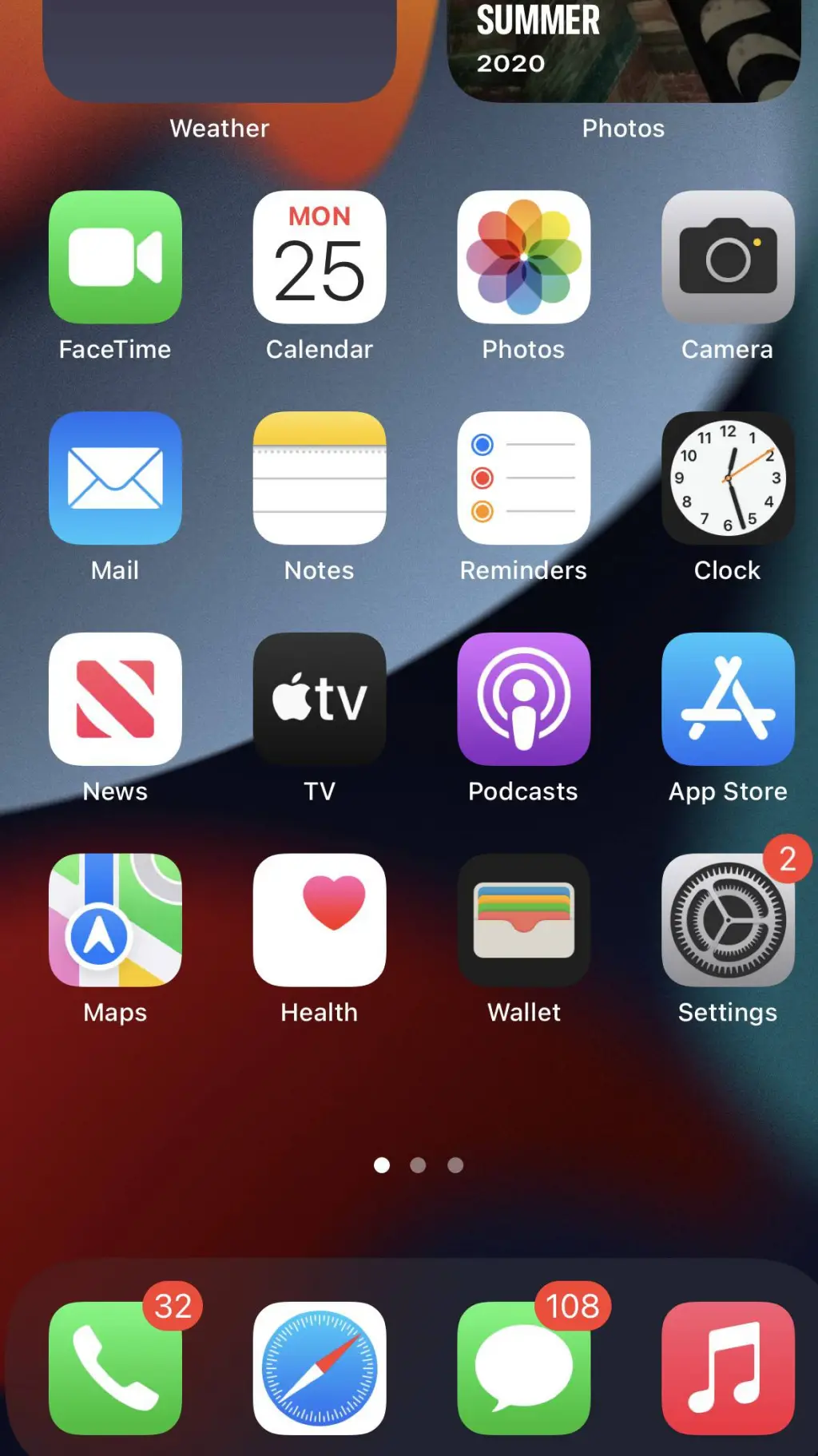
Task: Launch the Apple TV app
Action: (x=319, y=699)
